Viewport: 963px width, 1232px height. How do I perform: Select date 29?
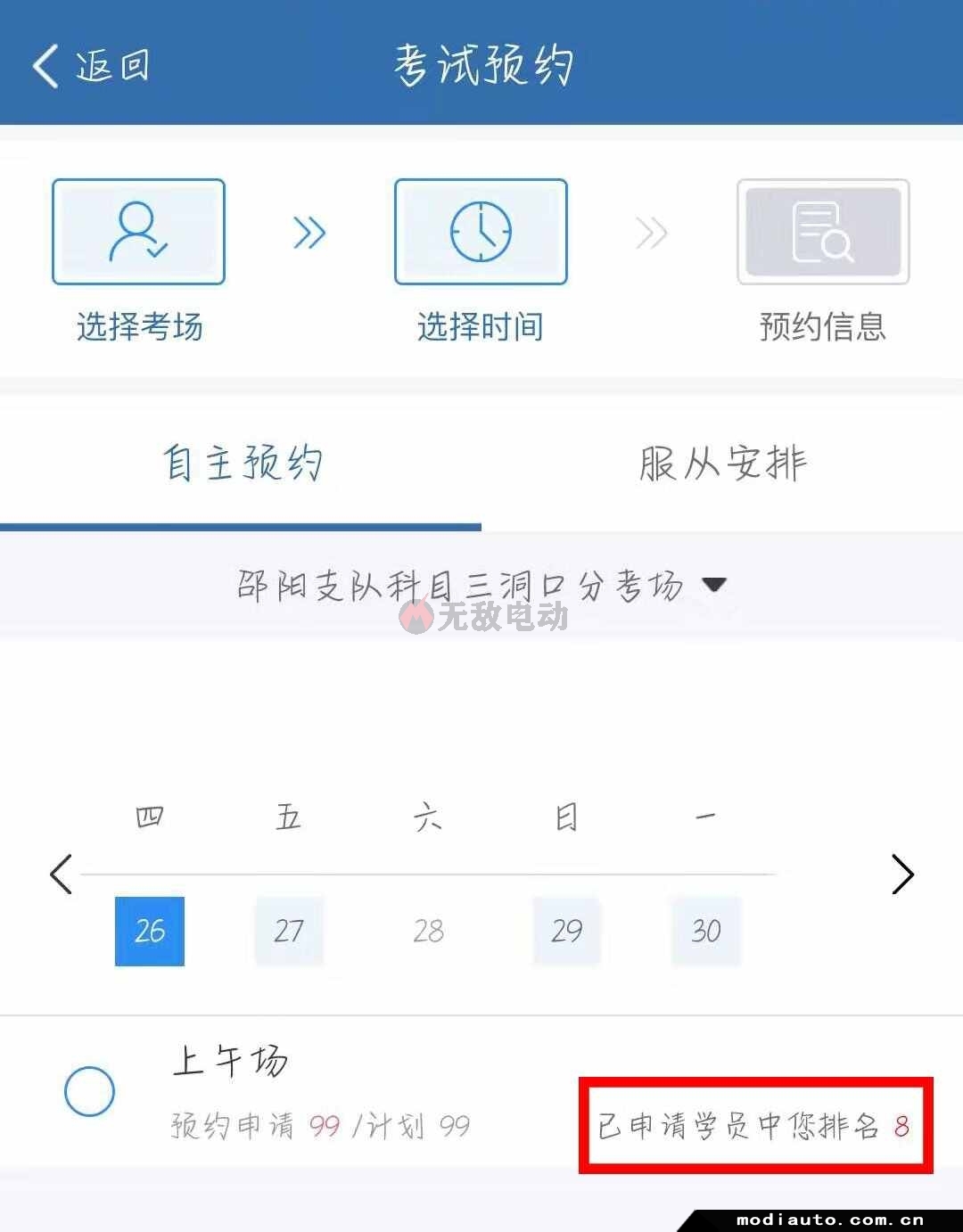click(x=567, y=932)
